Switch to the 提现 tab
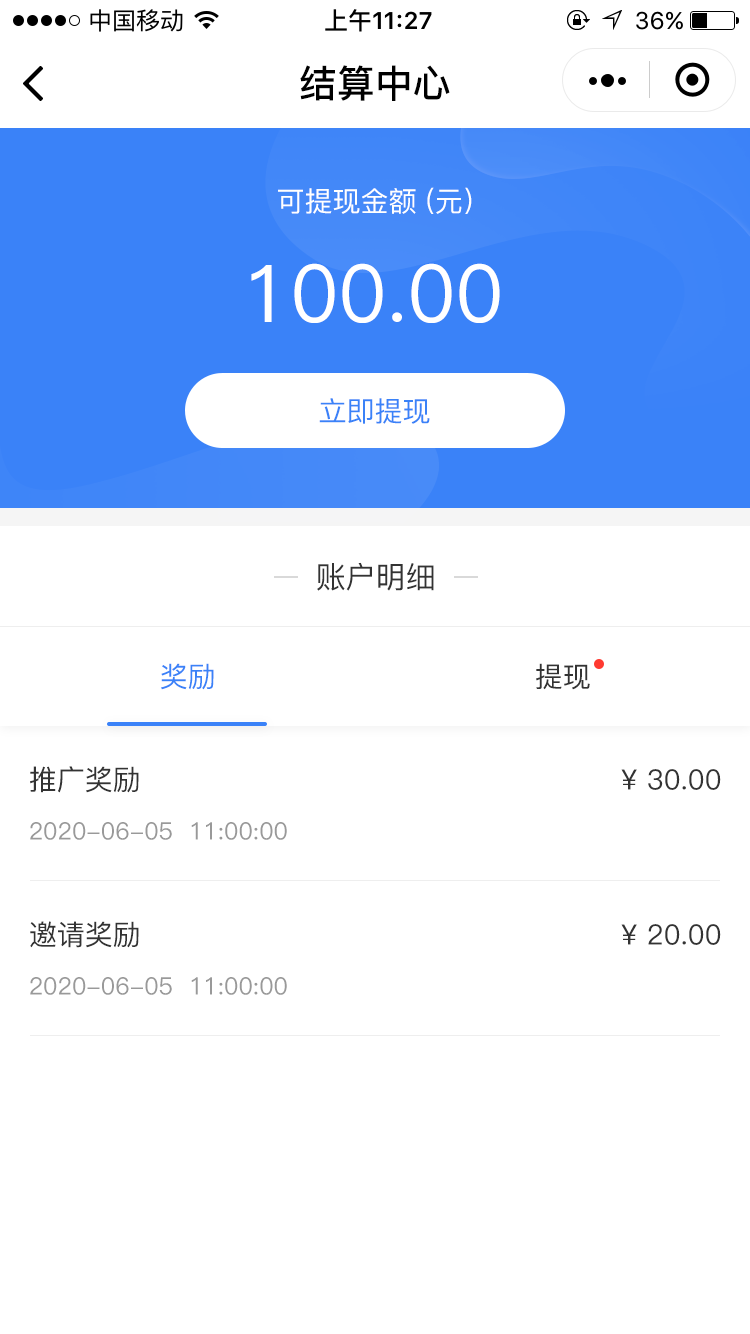 [x=563, y=677]
